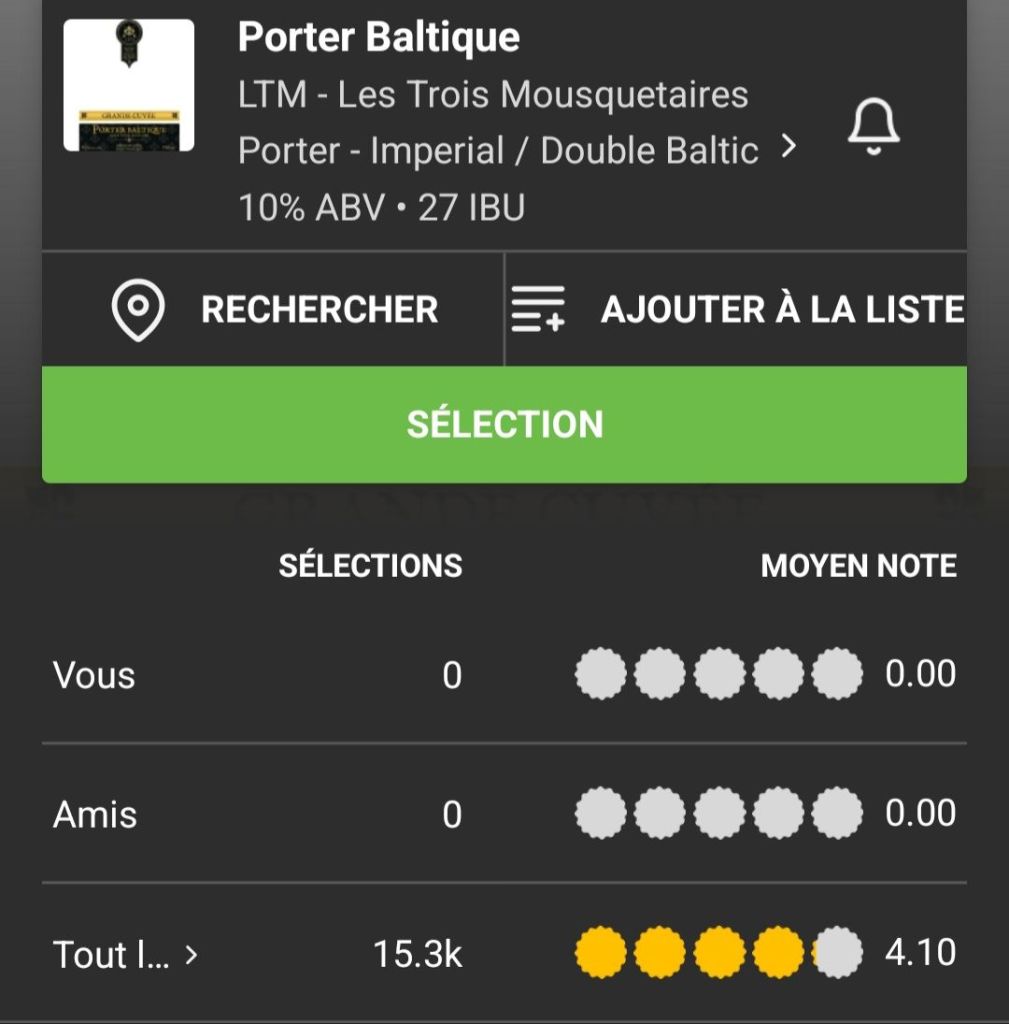Select AJOUTER À LA LISTE

[737, 309]
